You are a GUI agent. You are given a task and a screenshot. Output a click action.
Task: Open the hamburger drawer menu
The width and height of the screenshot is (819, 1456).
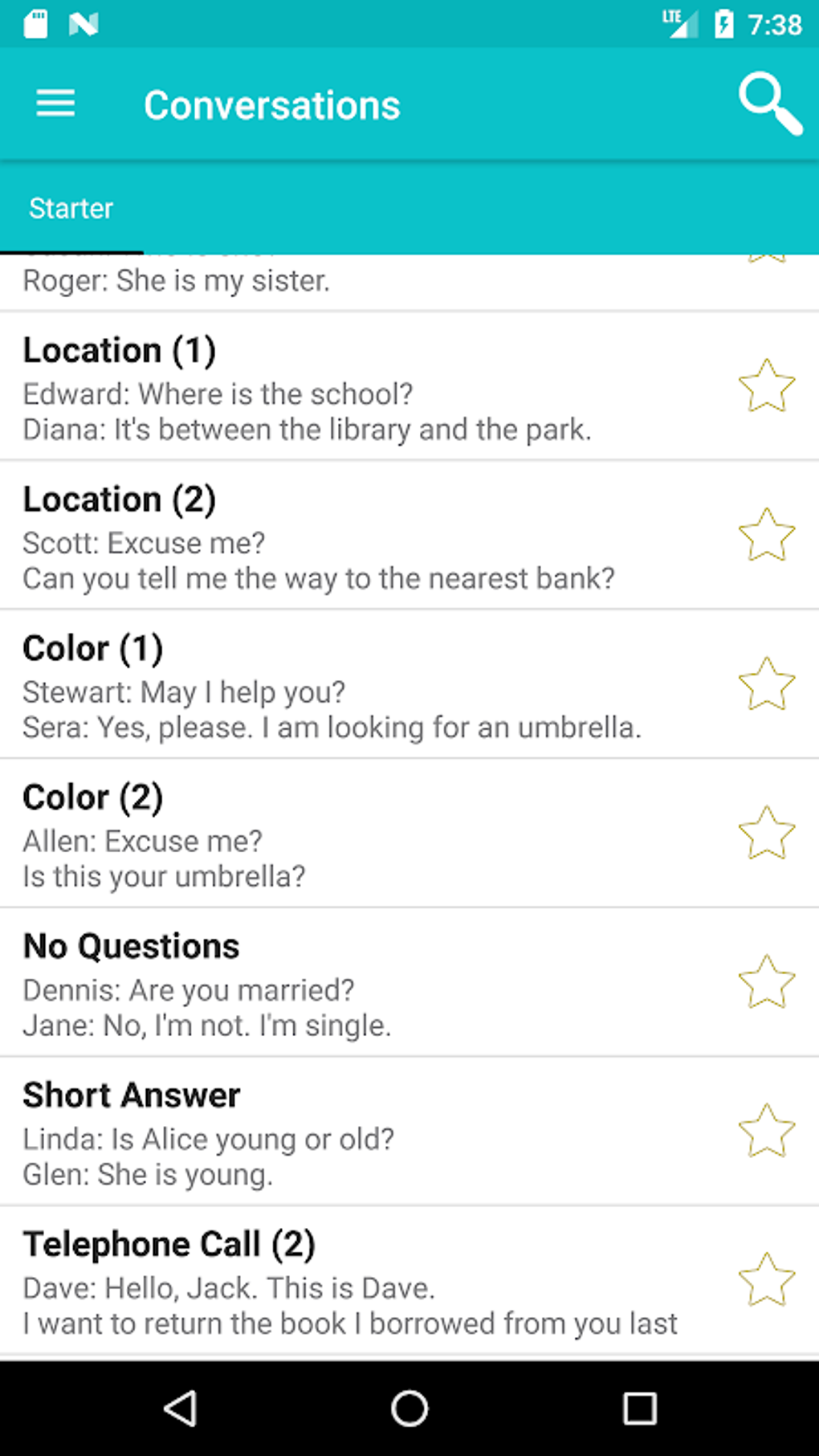coord(55,104)
